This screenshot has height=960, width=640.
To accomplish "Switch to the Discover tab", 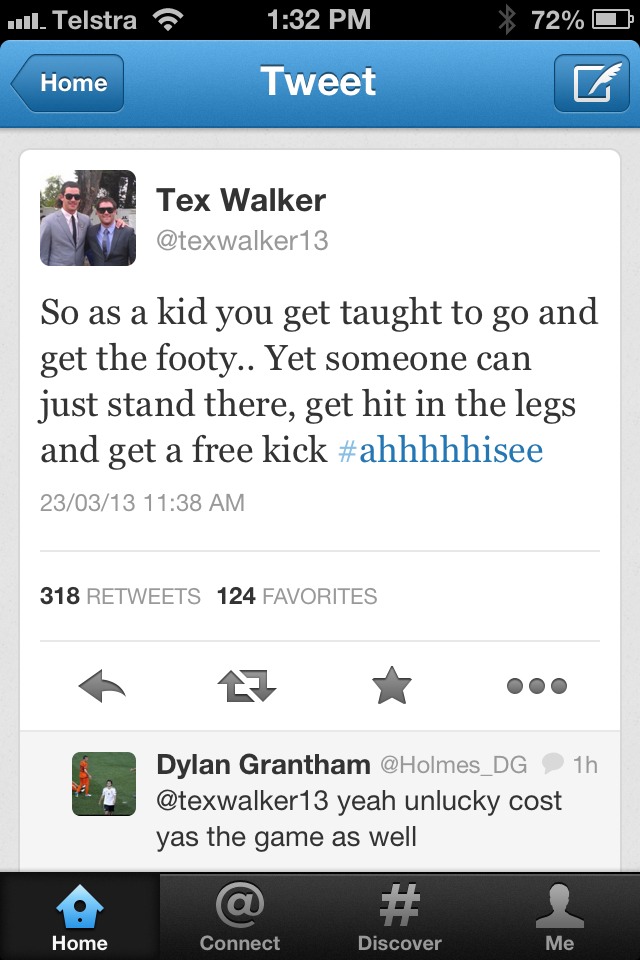I will point(400,916).
